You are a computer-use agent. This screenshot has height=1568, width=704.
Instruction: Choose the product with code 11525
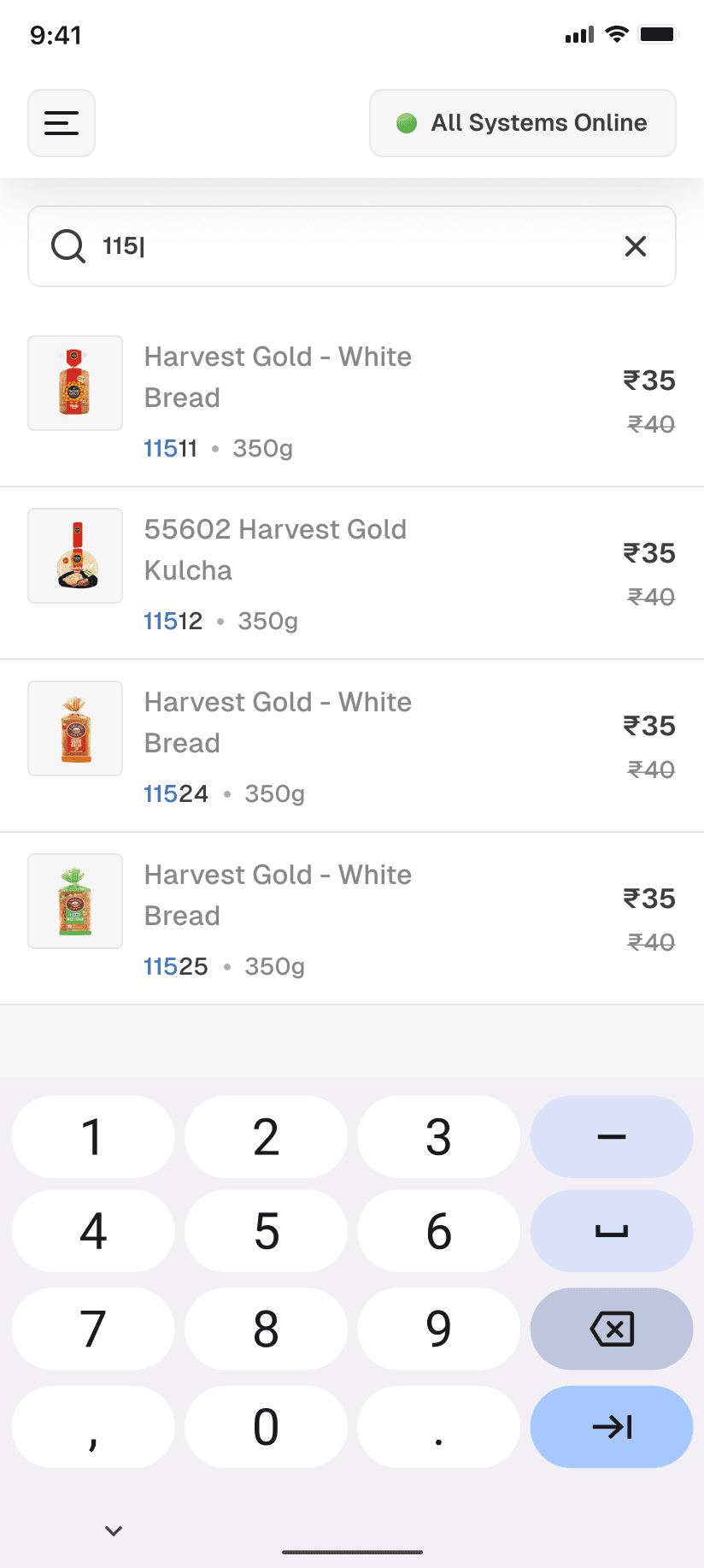351,918
